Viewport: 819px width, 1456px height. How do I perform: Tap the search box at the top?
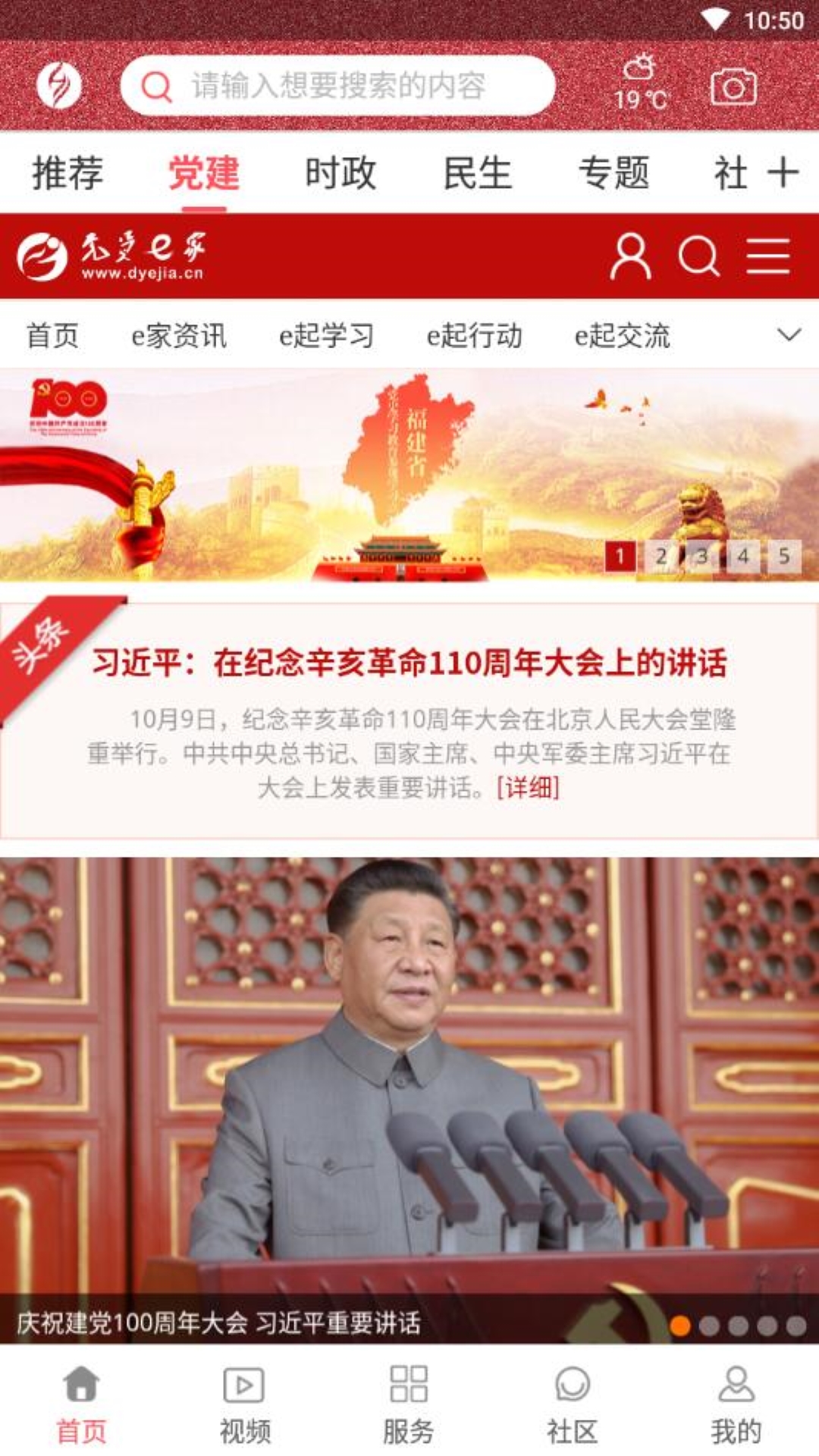point(337,86)
